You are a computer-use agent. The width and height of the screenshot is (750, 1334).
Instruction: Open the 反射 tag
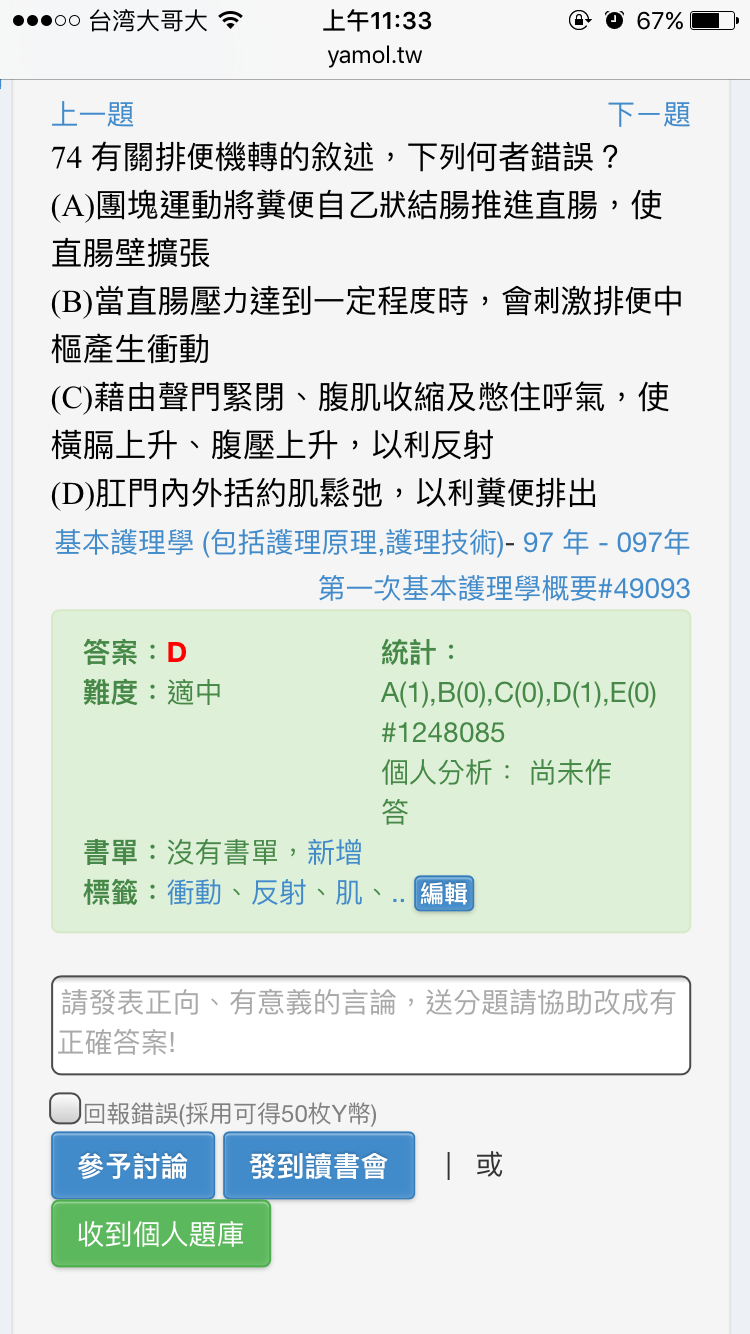point(278,892)
